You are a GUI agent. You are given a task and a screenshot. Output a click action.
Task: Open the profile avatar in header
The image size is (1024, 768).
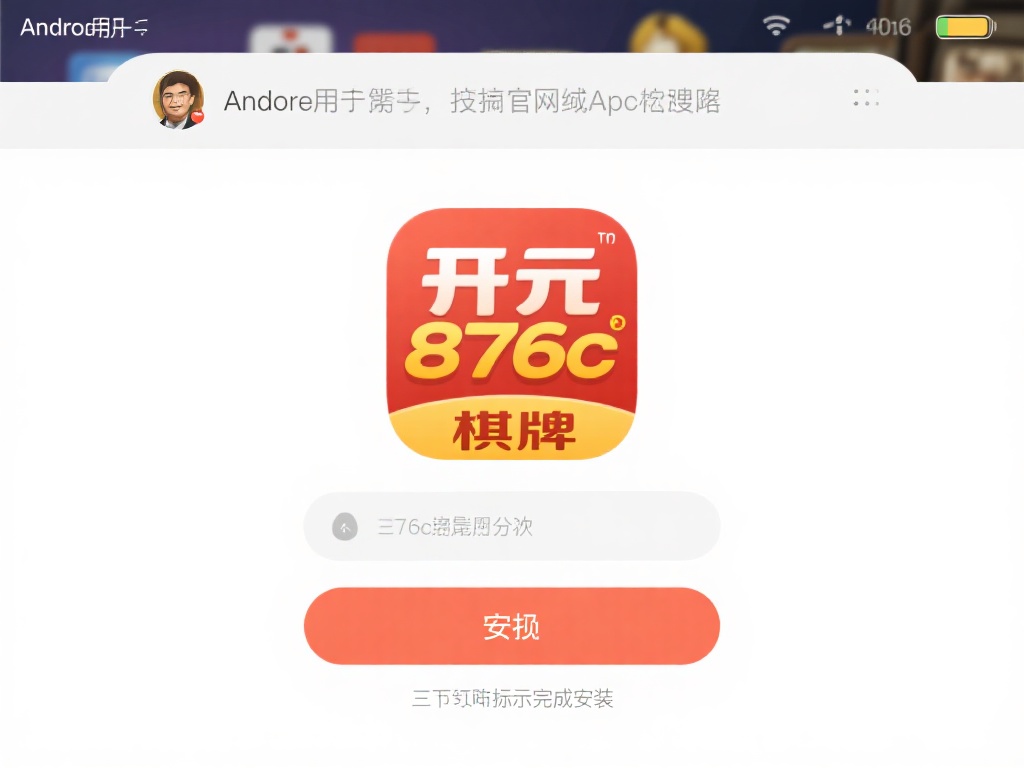tap(179, 99)
